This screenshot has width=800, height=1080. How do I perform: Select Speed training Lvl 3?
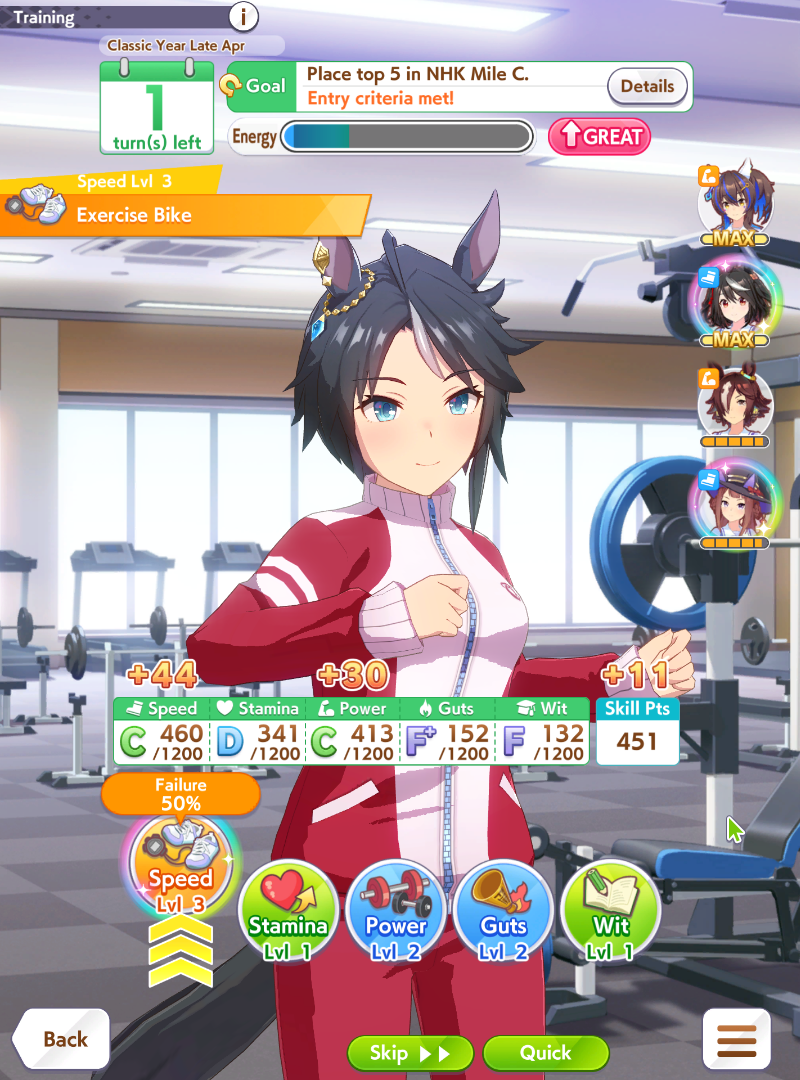point(181,865)
